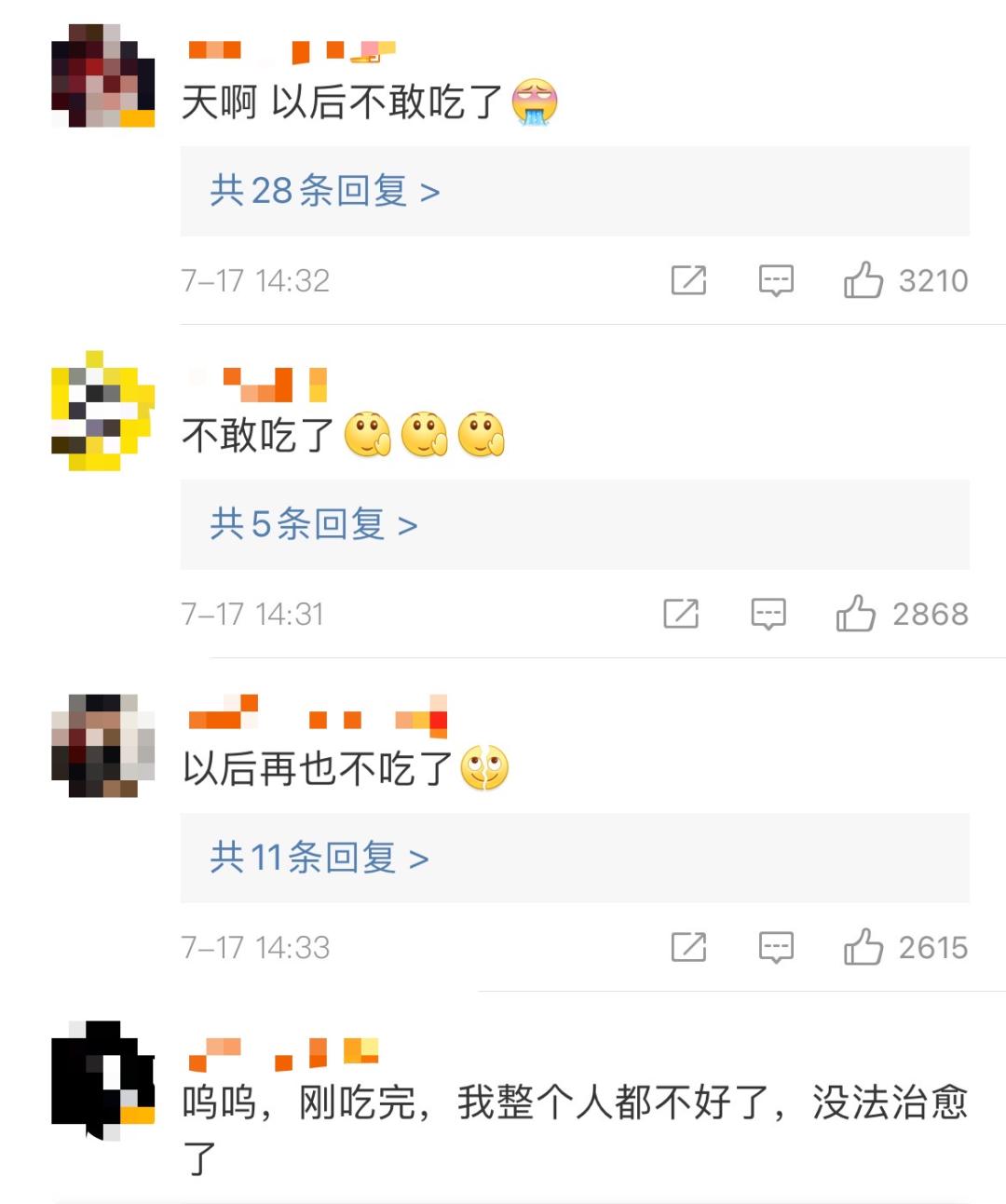
Task: Open the avatar of the '天啊 以后不敢吃了' commenter
Action: (x=102, y=76)
